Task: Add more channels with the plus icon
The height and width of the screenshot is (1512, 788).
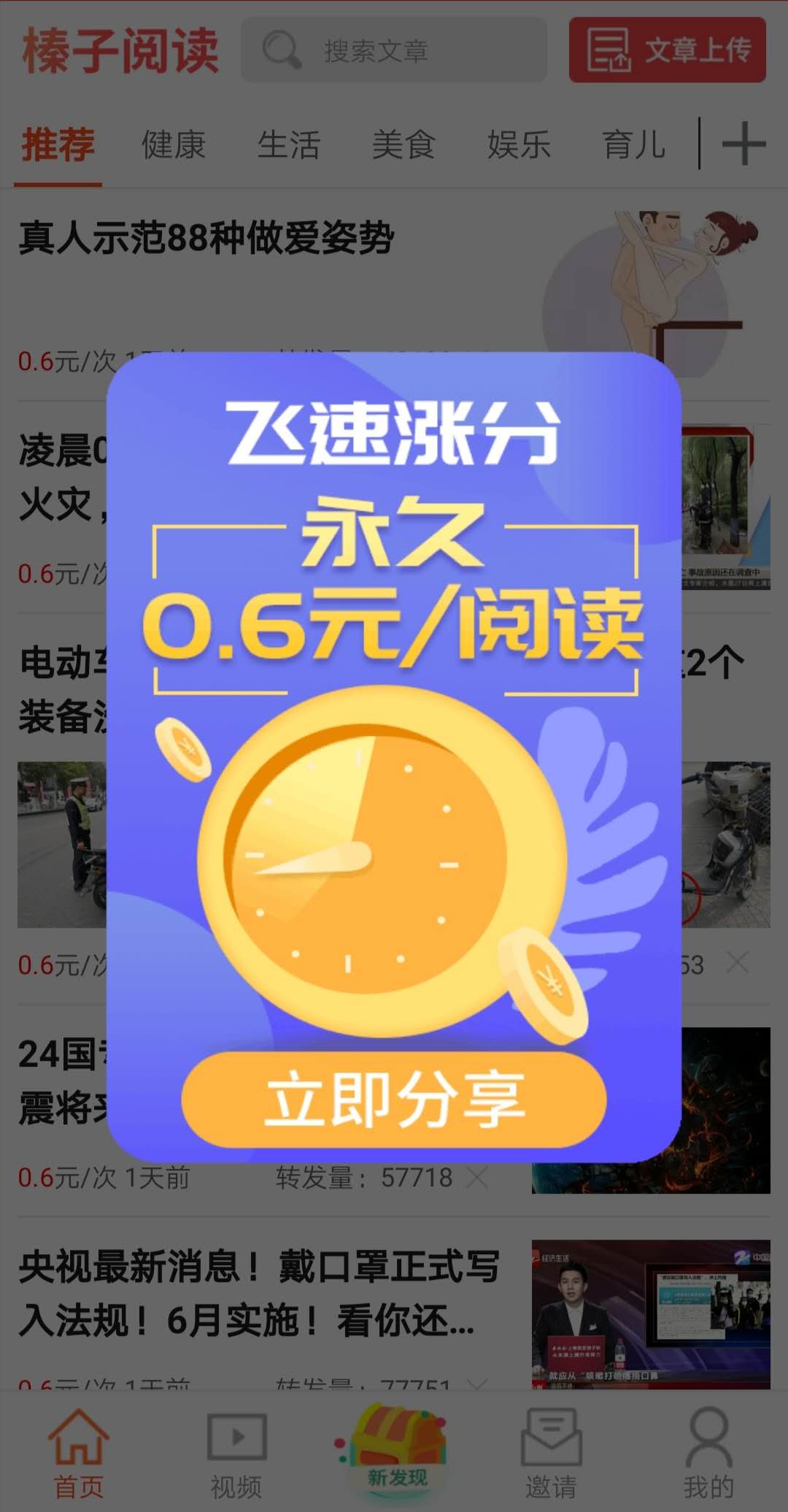Action: click(743, 144)
